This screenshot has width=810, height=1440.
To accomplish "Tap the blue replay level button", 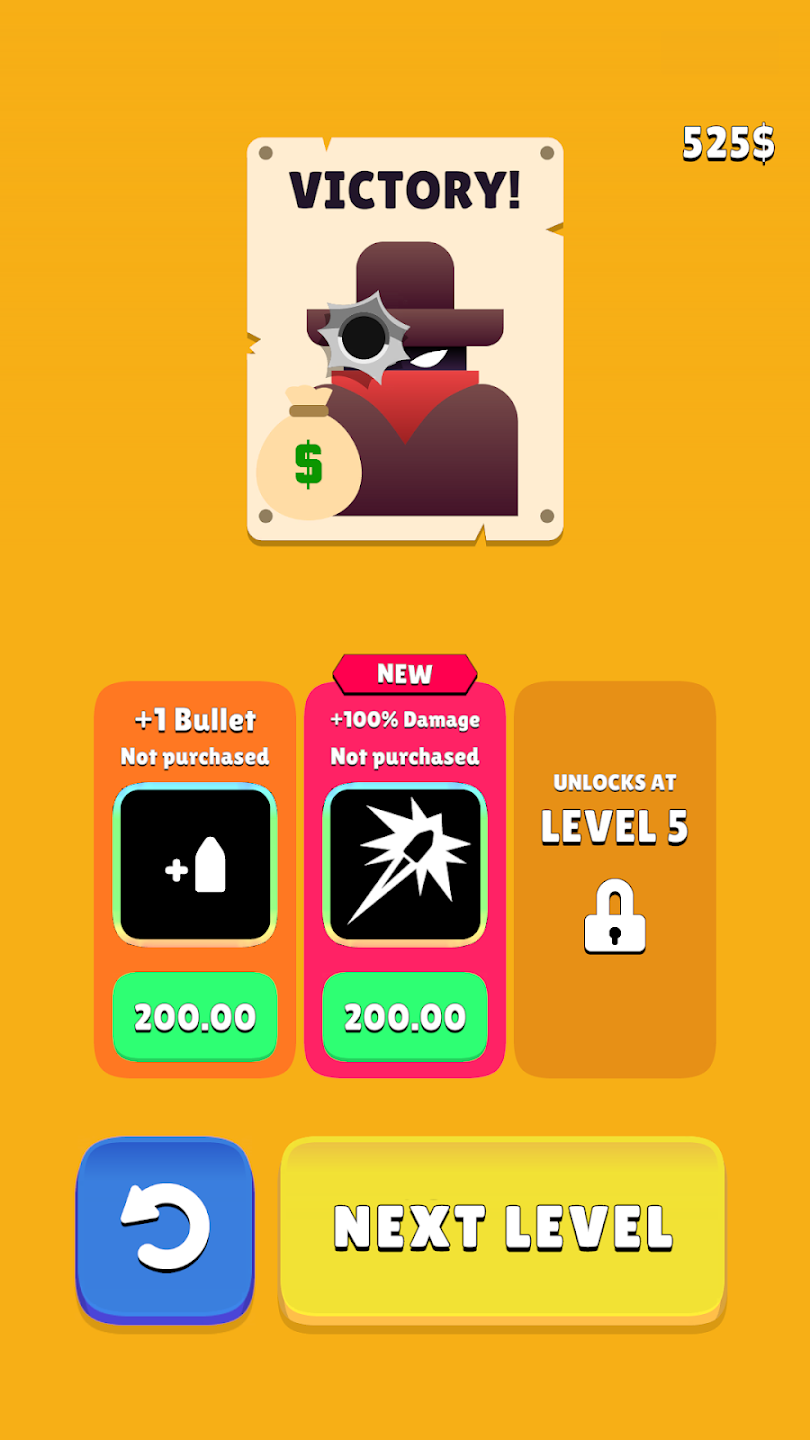I will point(165,1227).
